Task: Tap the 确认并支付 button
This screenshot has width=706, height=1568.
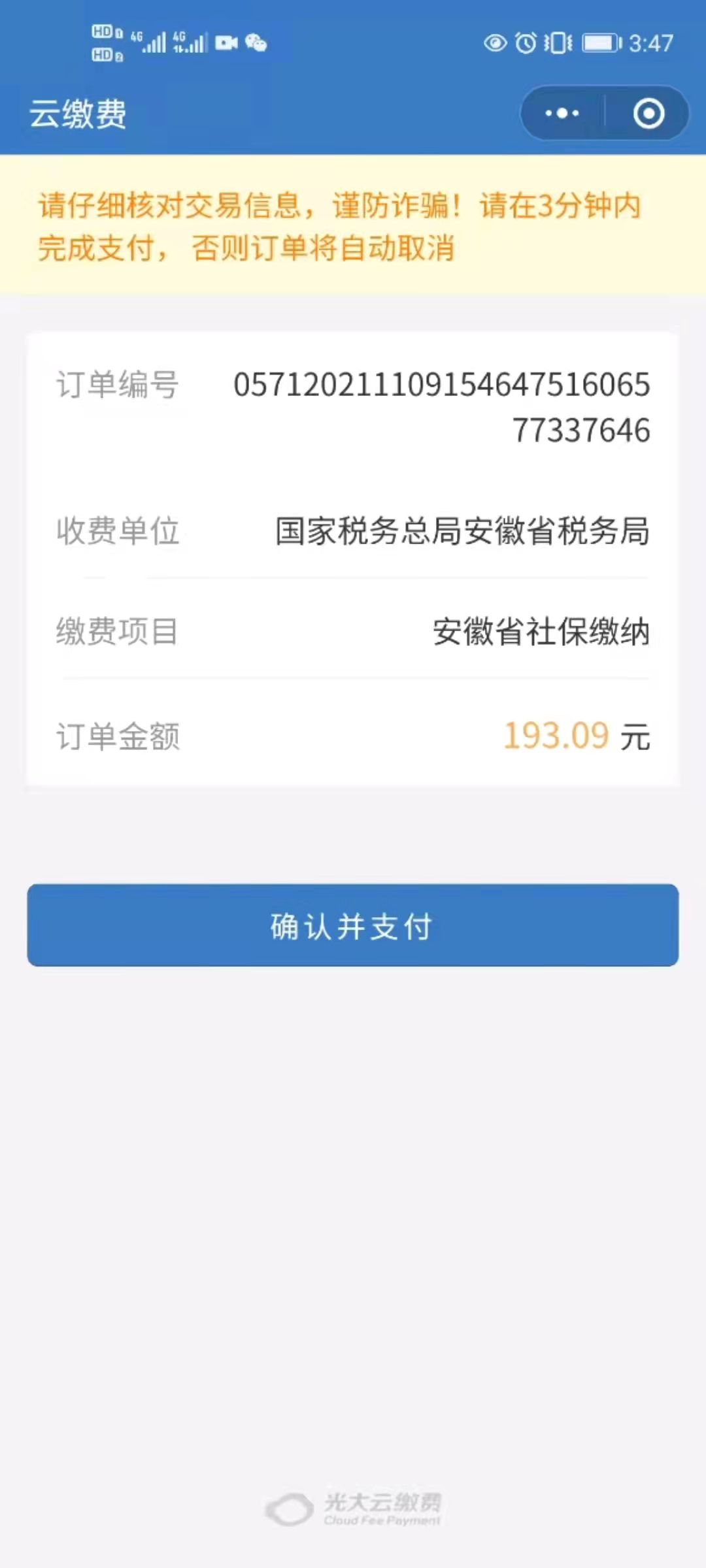Action: click(x=353, y=925)
